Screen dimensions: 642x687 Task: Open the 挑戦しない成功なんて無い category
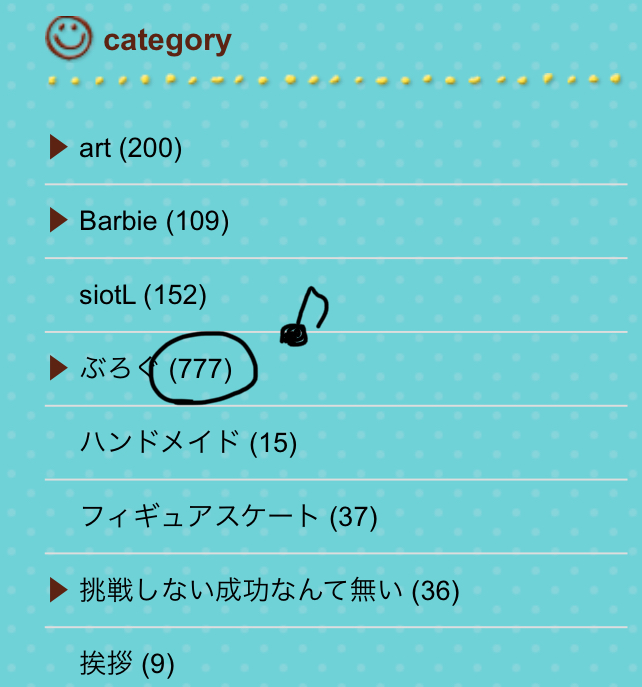[241, 591]
